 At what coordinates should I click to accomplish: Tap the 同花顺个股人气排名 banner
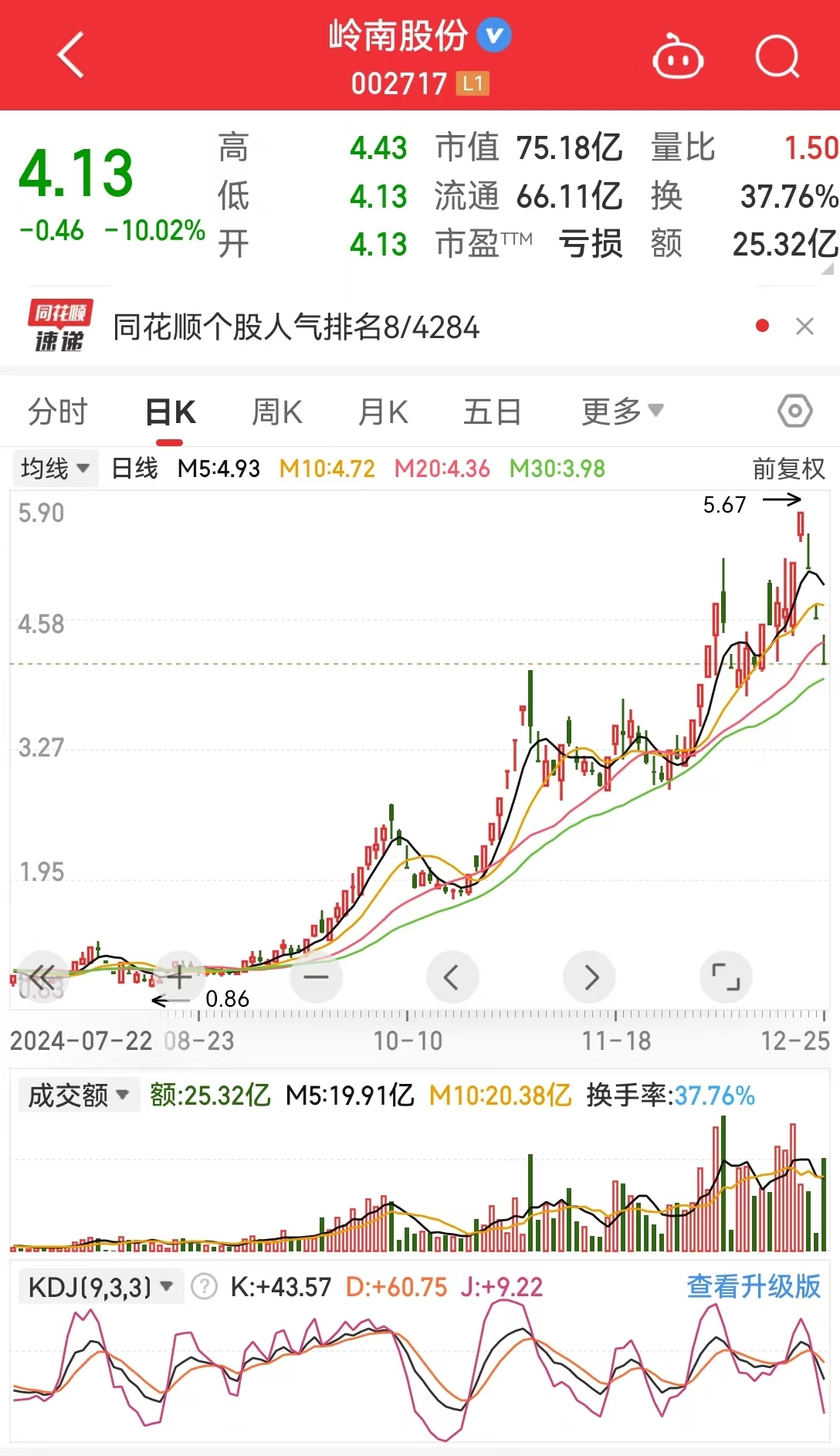pos(293,327)
